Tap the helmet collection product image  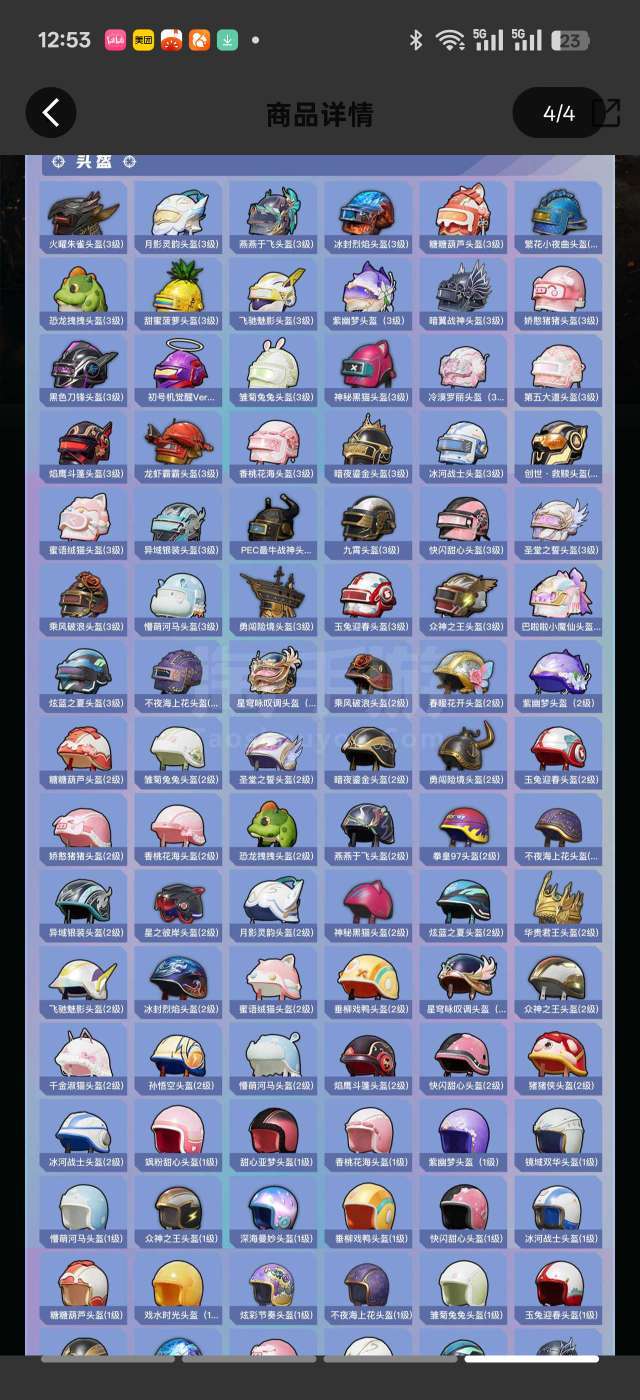coord(320,750)
